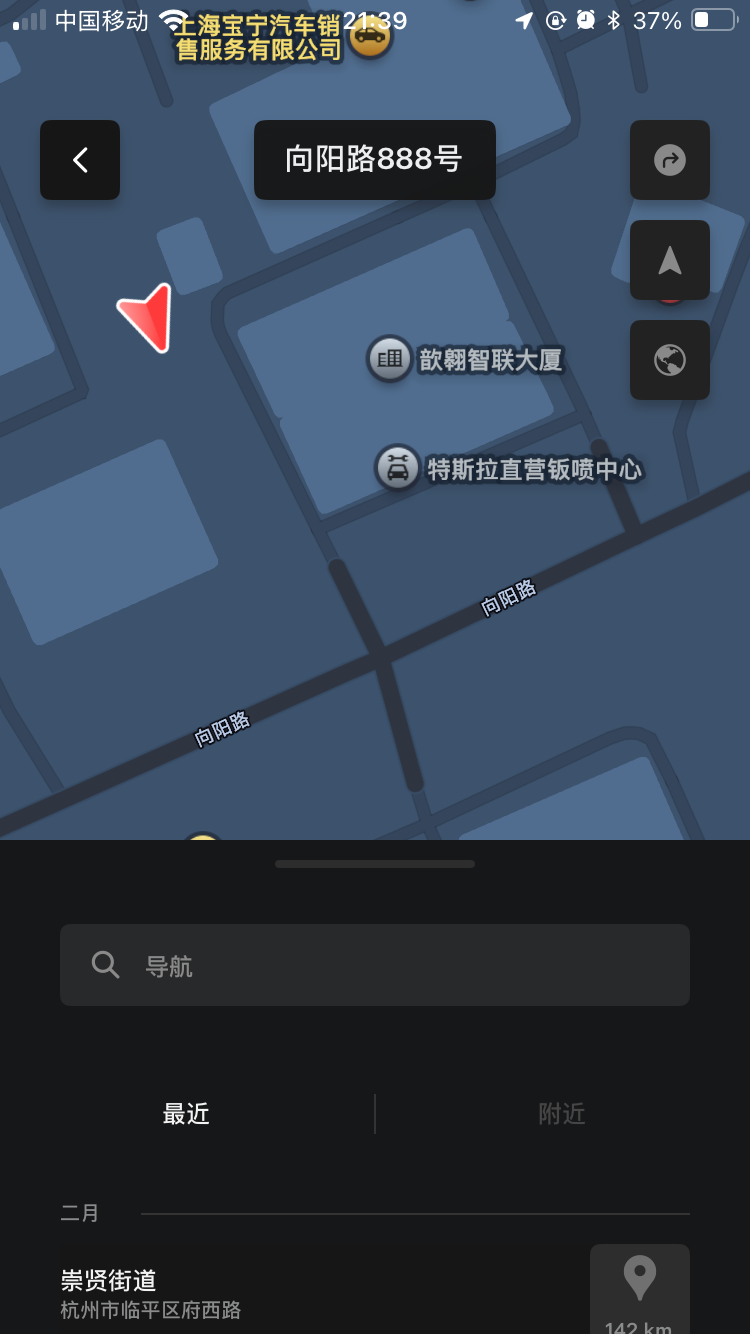Viewport: 750px width, 1334px height.
Task: Navigate to 崇贤街道 via the 142 km pin
Action: [x=640, y=1289]
